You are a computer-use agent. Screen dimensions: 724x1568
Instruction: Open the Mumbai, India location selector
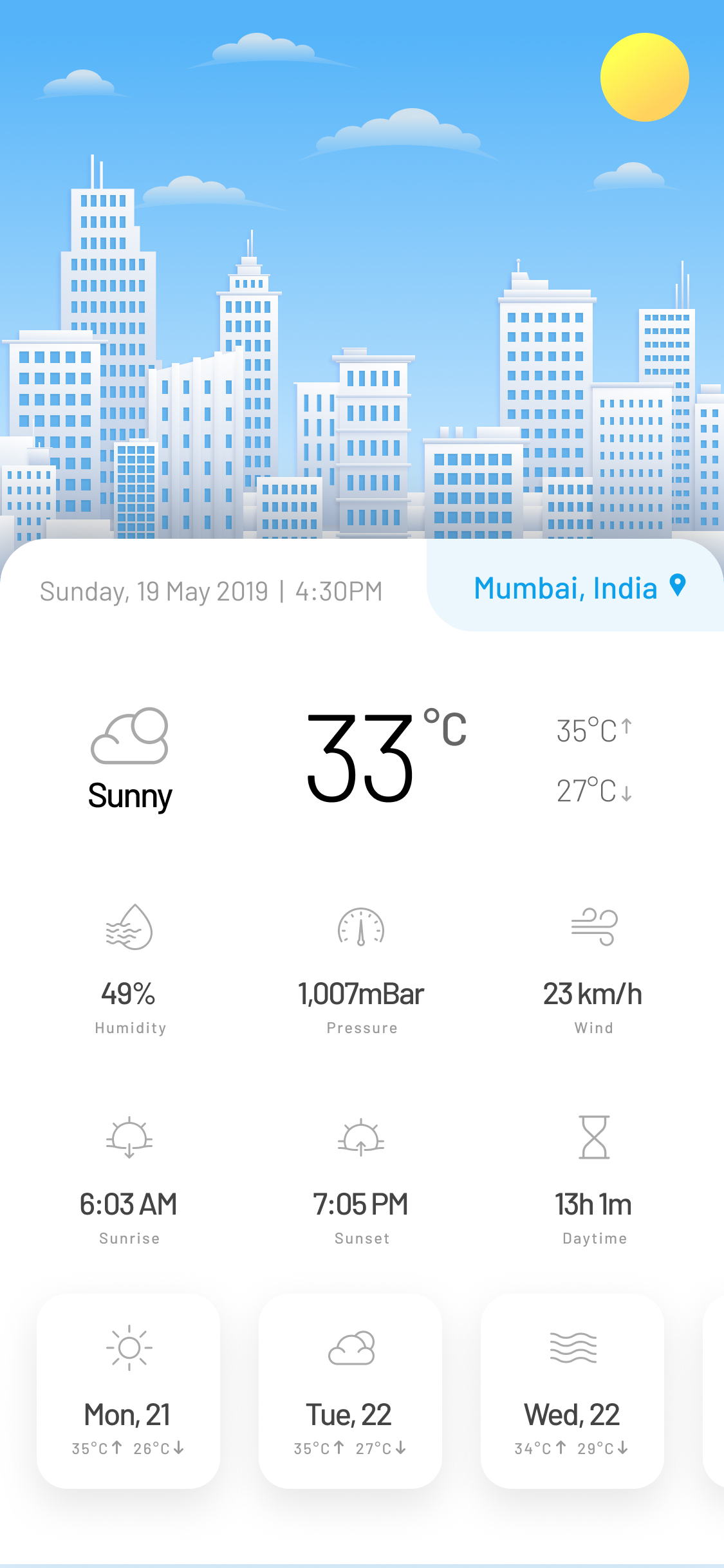click(565, 587)
